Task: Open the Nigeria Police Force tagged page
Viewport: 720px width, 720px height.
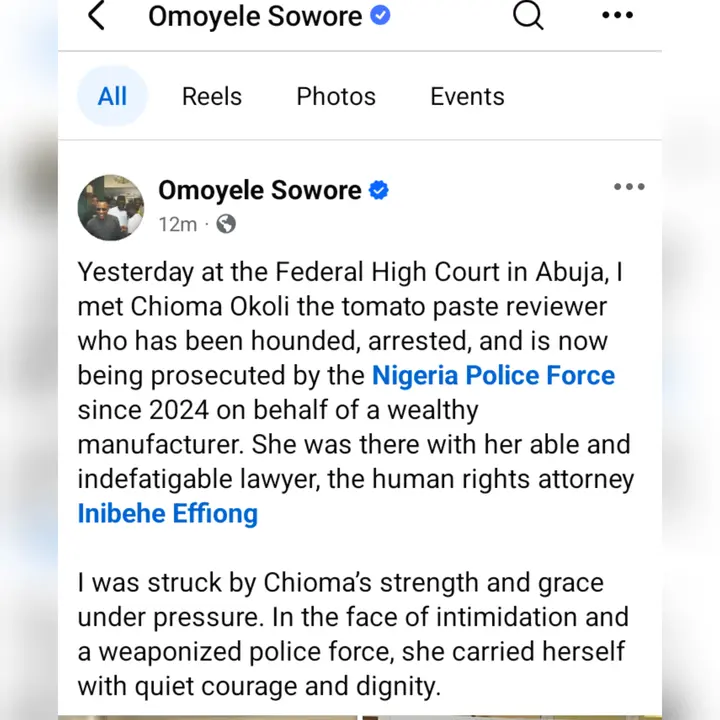Action: click(493, 376)
